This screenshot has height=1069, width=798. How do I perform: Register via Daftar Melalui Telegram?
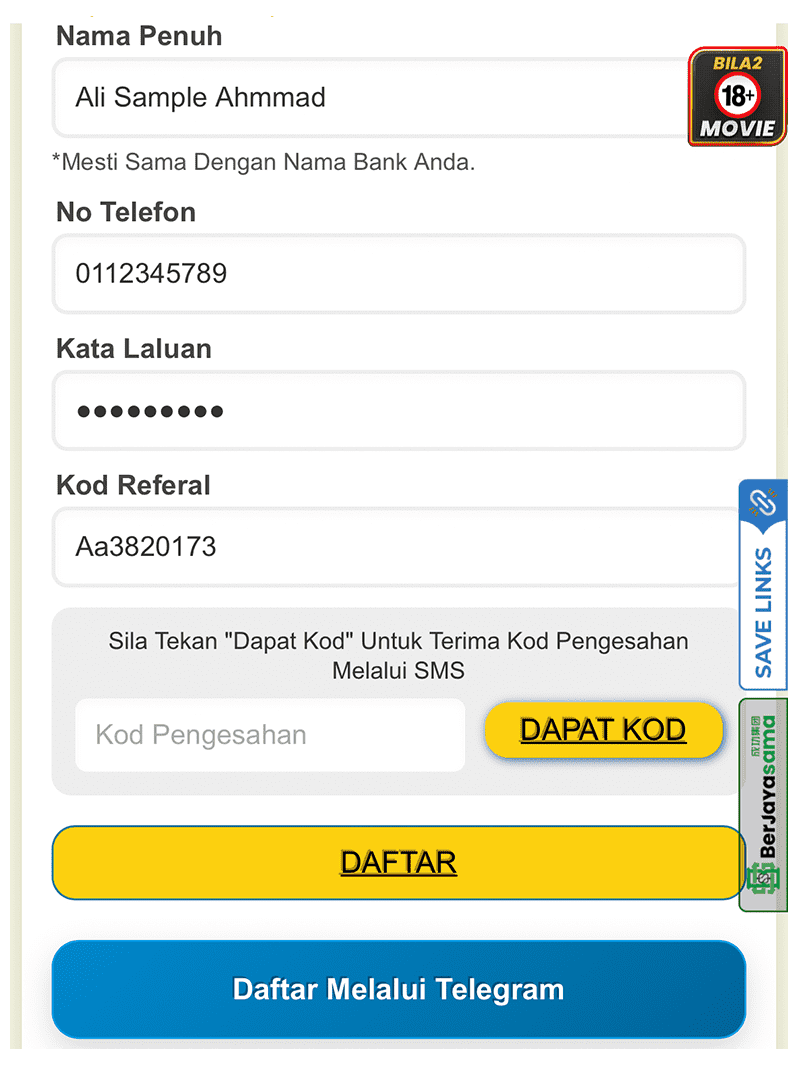398,990
